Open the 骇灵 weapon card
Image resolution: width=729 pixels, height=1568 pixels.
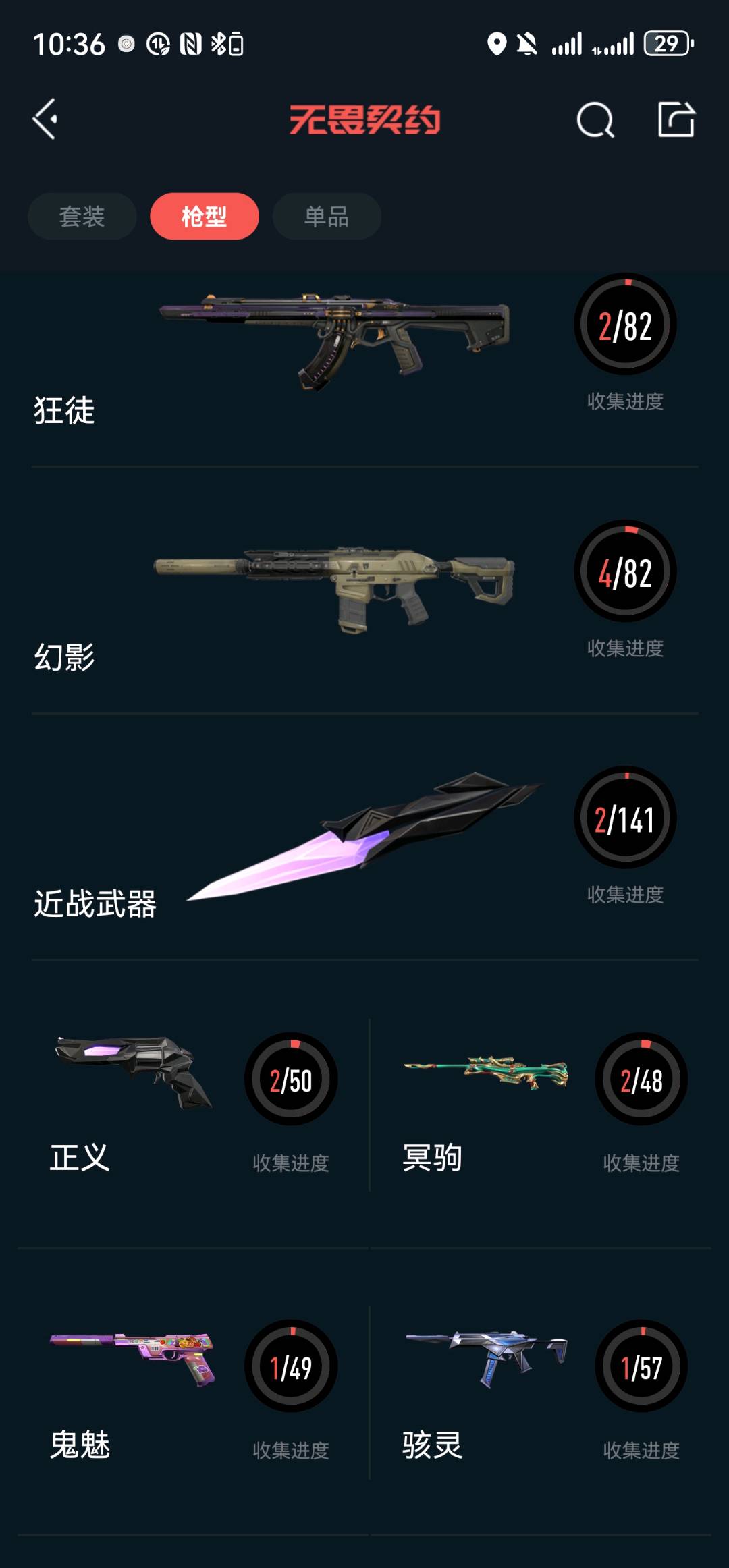(x=540, y=1393)
